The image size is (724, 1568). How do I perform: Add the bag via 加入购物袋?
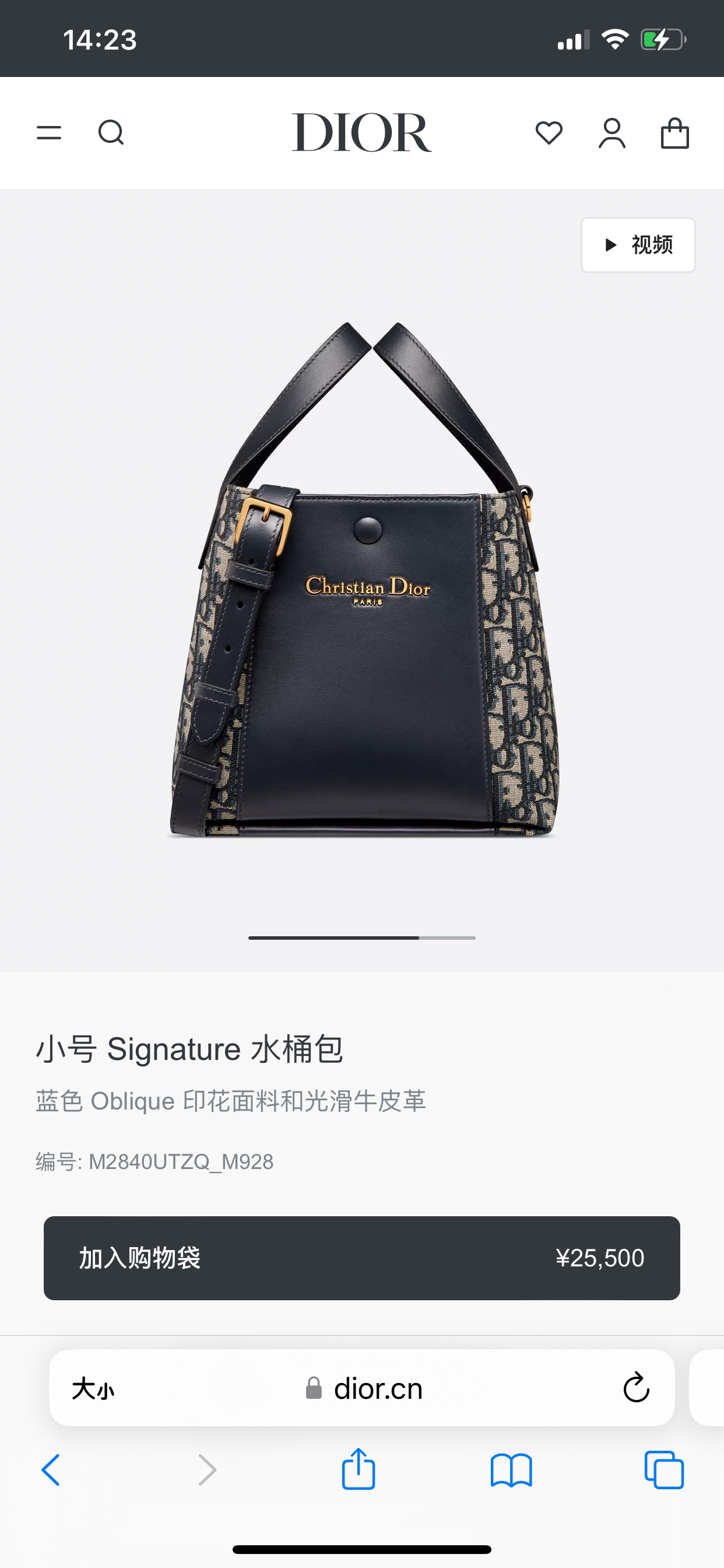tap(361, 1258)
